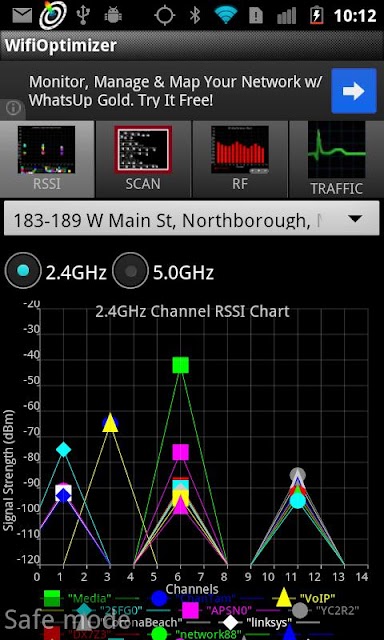Open the TRAFFIC tab
The height and width of the screenshot is (640, 384).
(x=337, y=159)
